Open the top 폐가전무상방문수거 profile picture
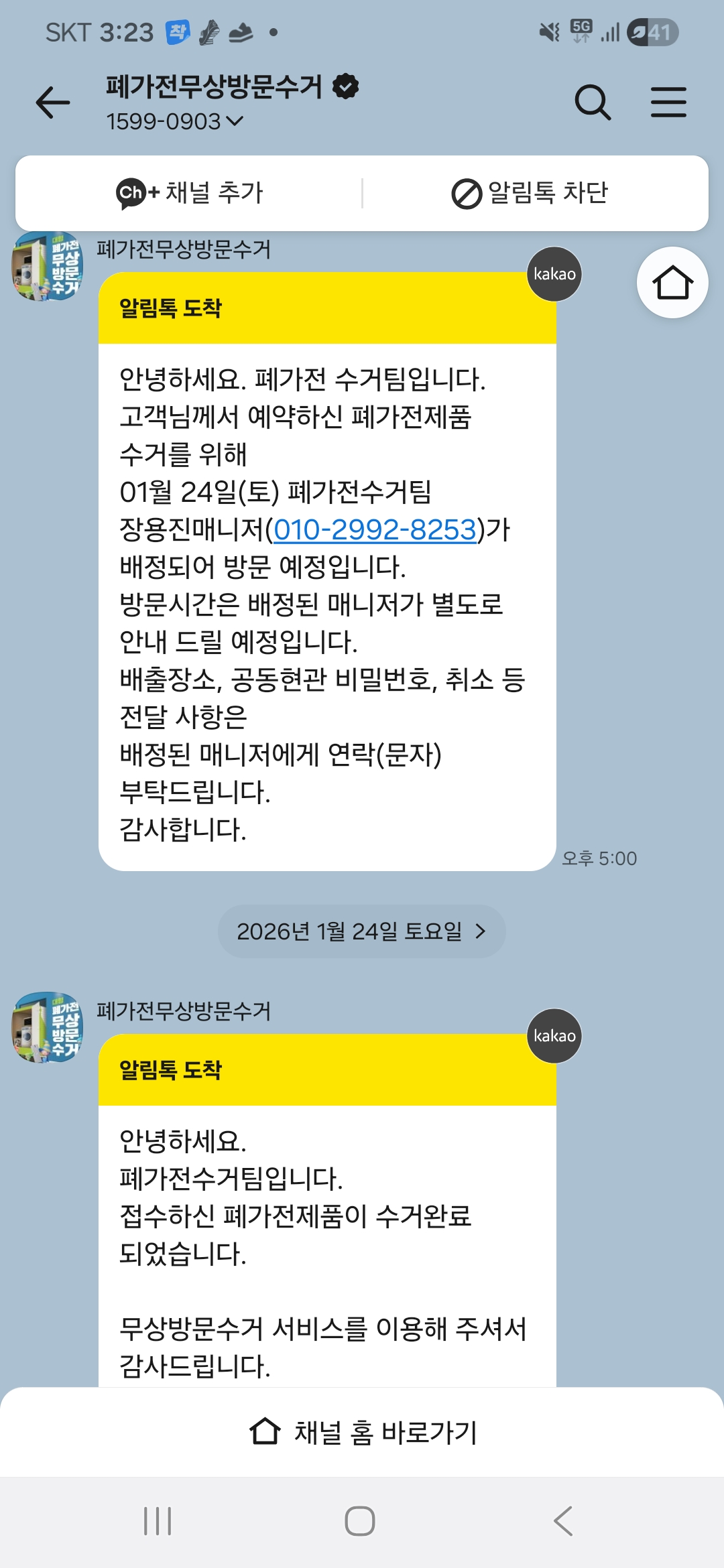Viewport: 724px width, 1568px height. point(47,267)
